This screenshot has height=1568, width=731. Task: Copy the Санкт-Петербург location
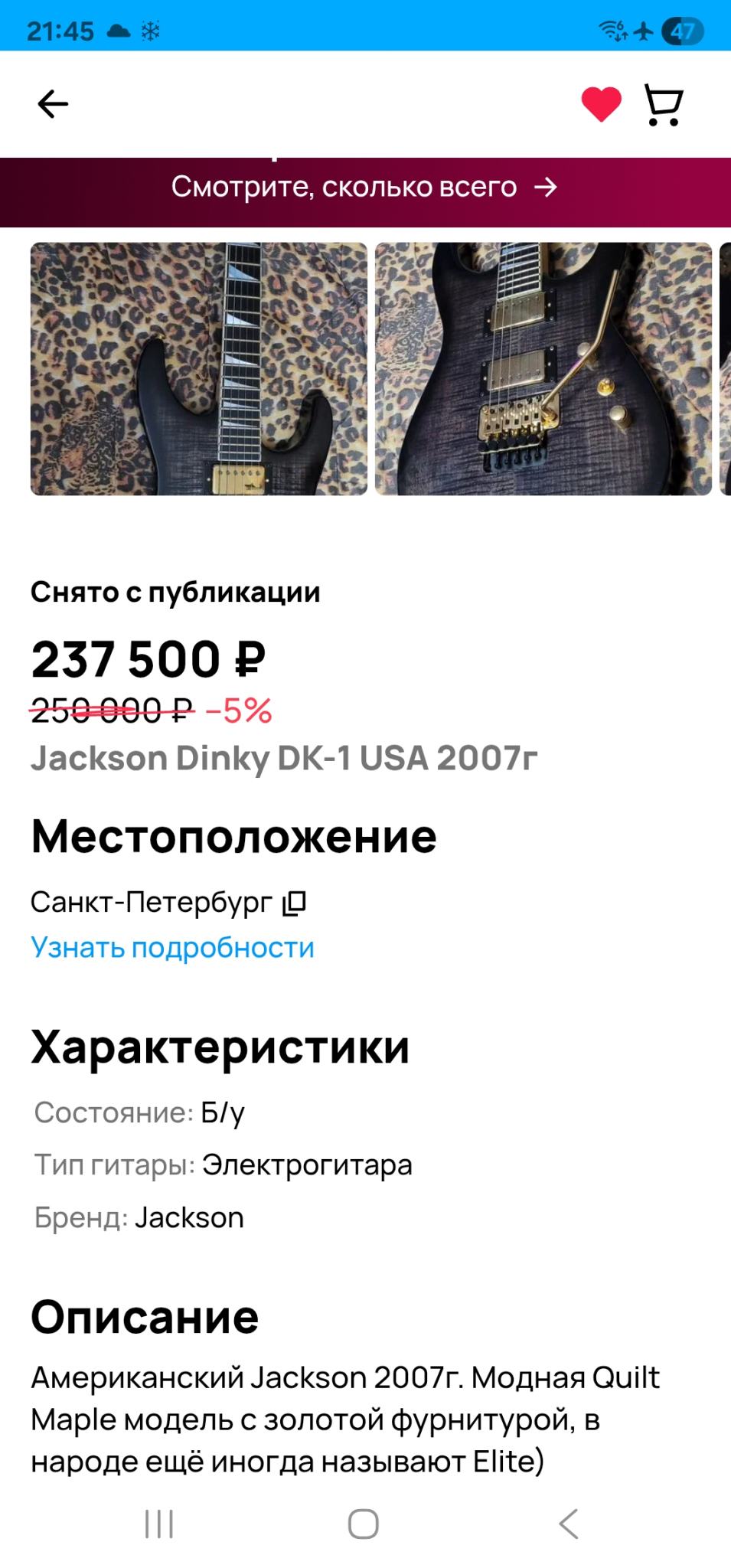pos(295,903)
